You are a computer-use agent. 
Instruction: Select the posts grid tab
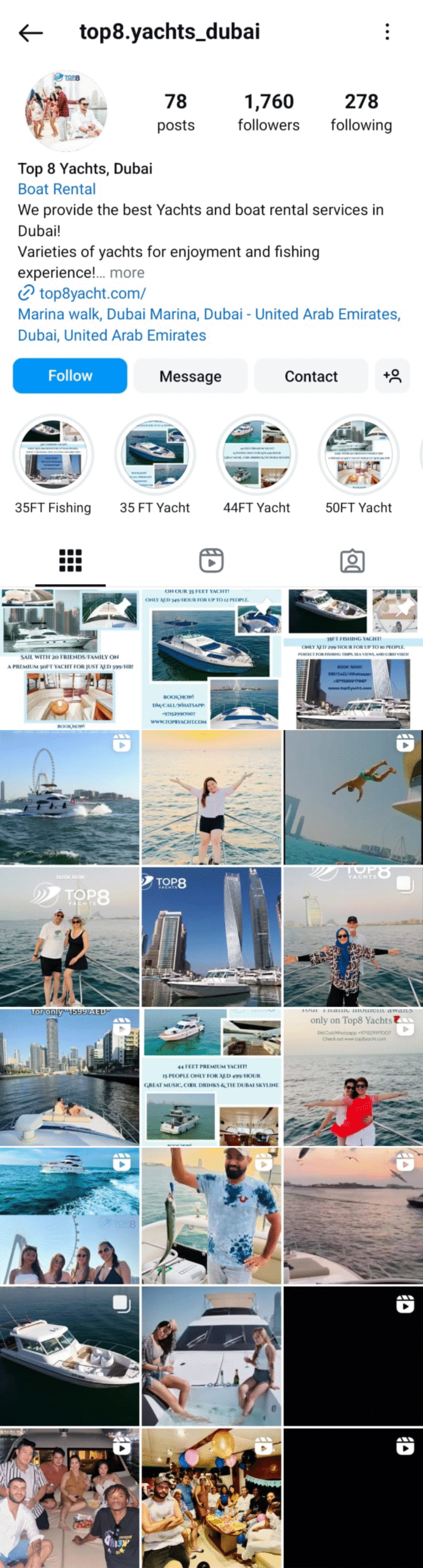point(70,560)
